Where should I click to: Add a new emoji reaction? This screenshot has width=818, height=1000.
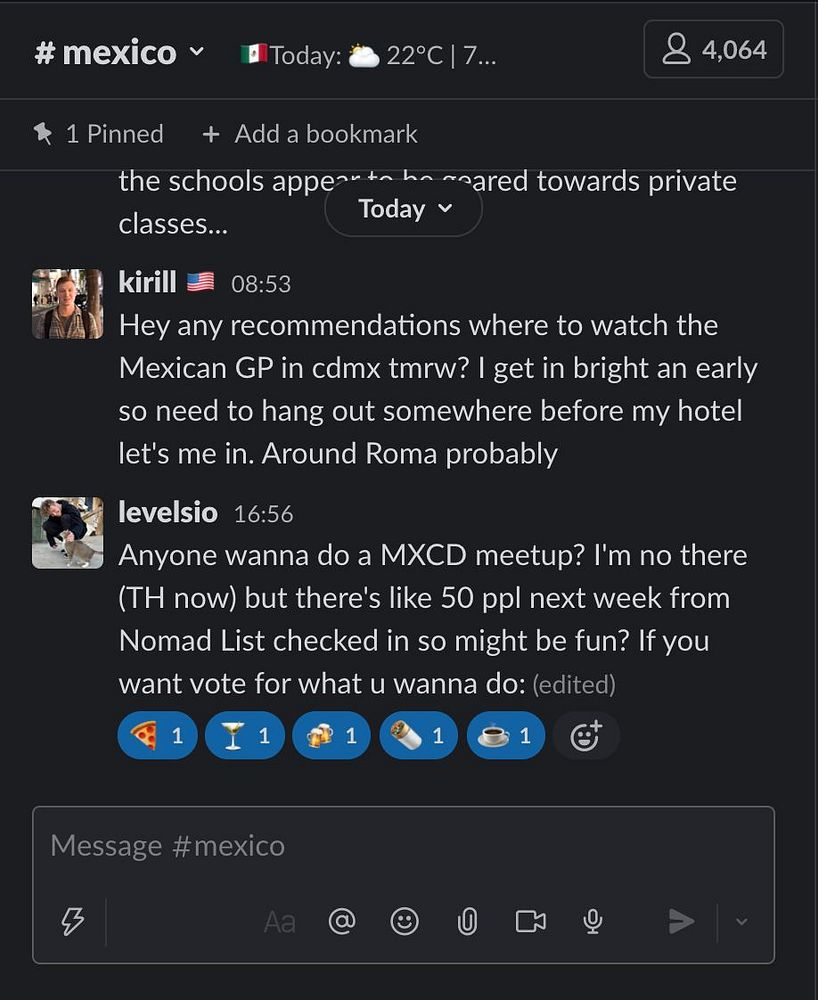tap(585, 737)
